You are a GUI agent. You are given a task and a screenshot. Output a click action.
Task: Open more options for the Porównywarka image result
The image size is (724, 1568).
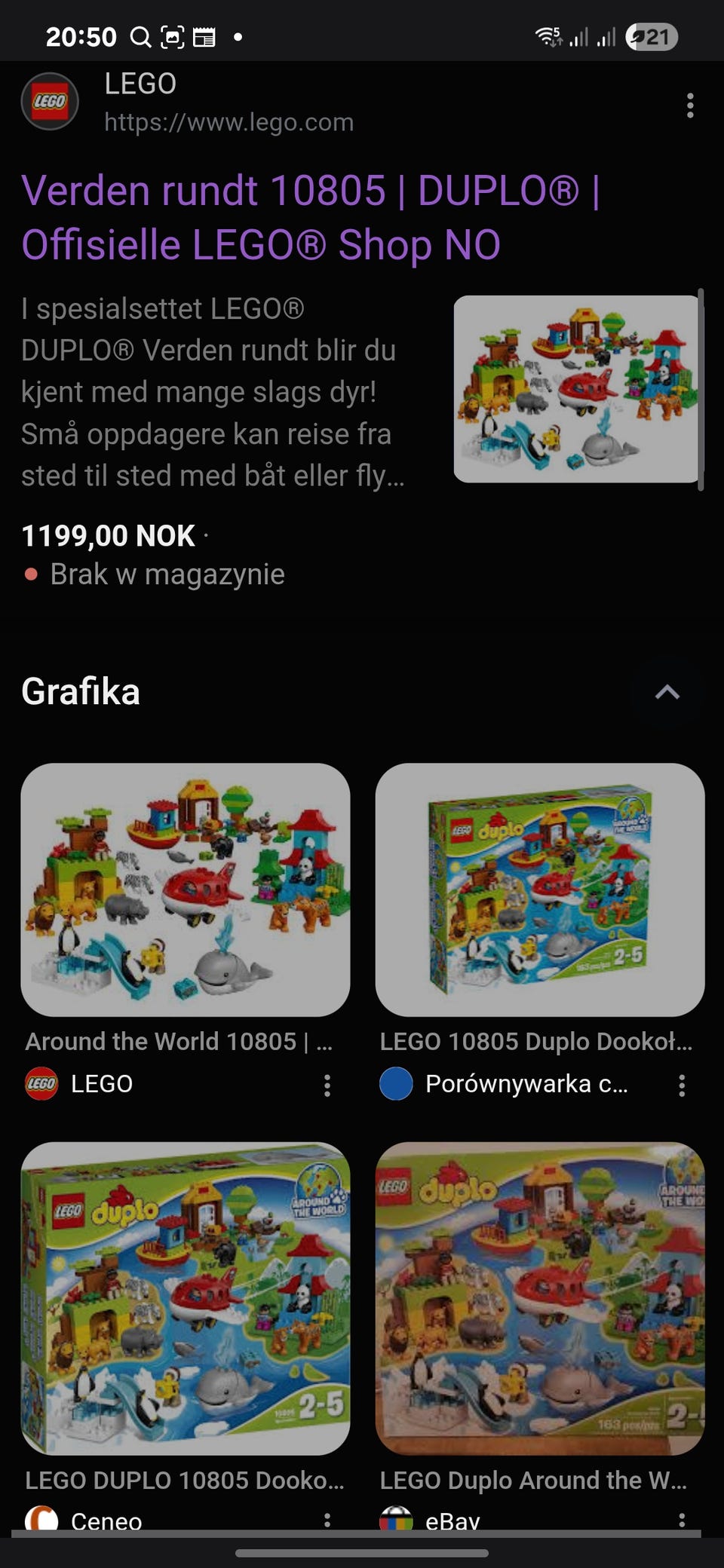coord(681,1086)
